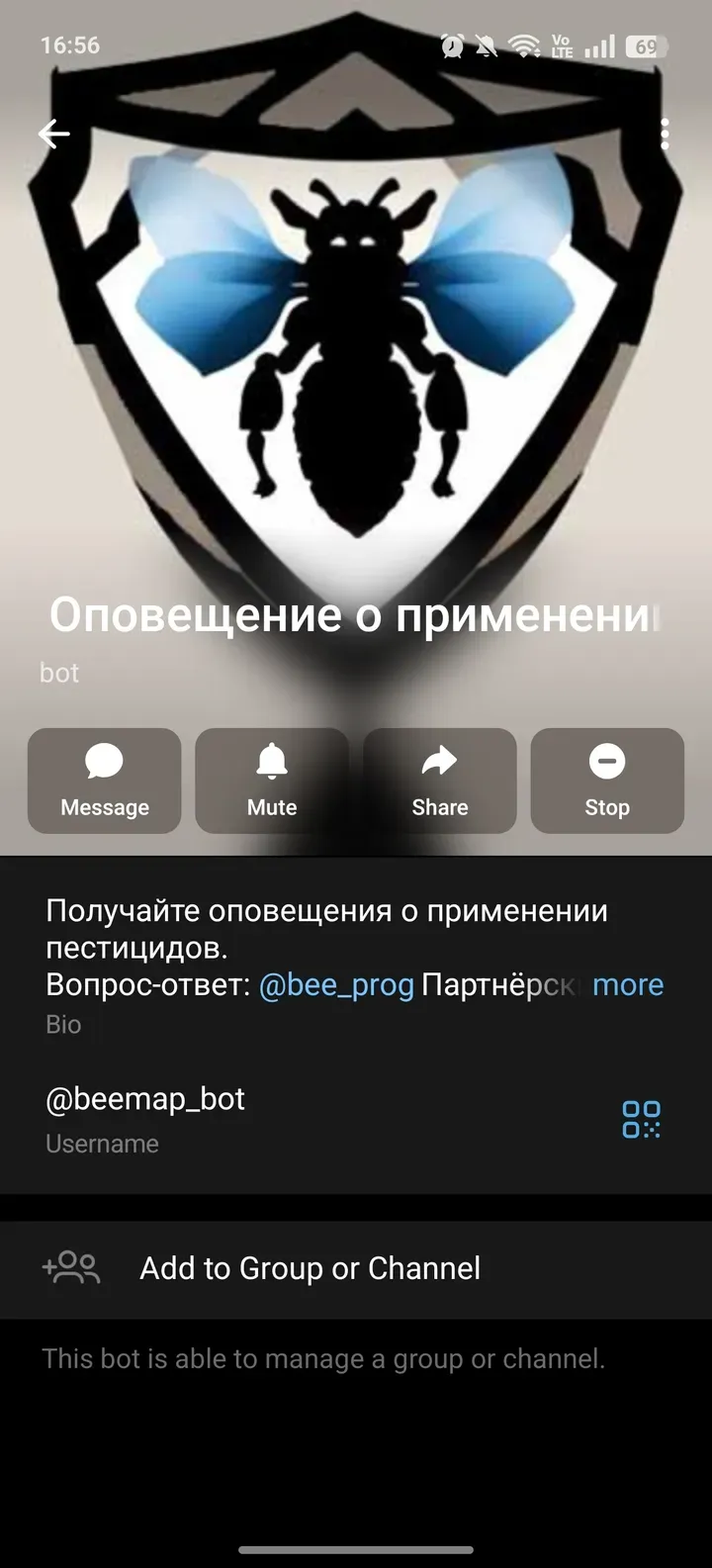
Task: Tap the bot label under the name
Action: (x=59, y=673)
